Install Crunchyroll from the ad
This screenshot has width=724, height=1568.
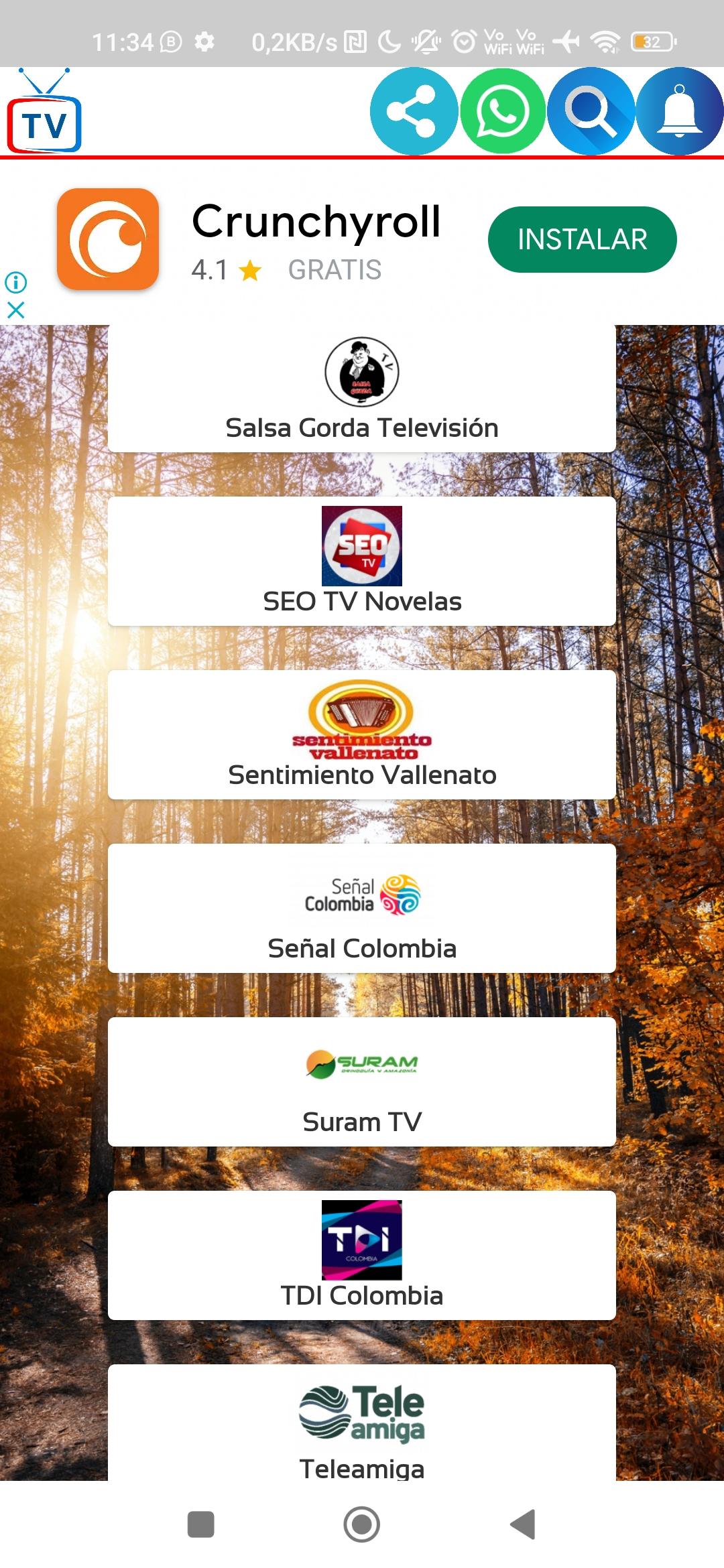pyautogui.click(x=582, y=239)
